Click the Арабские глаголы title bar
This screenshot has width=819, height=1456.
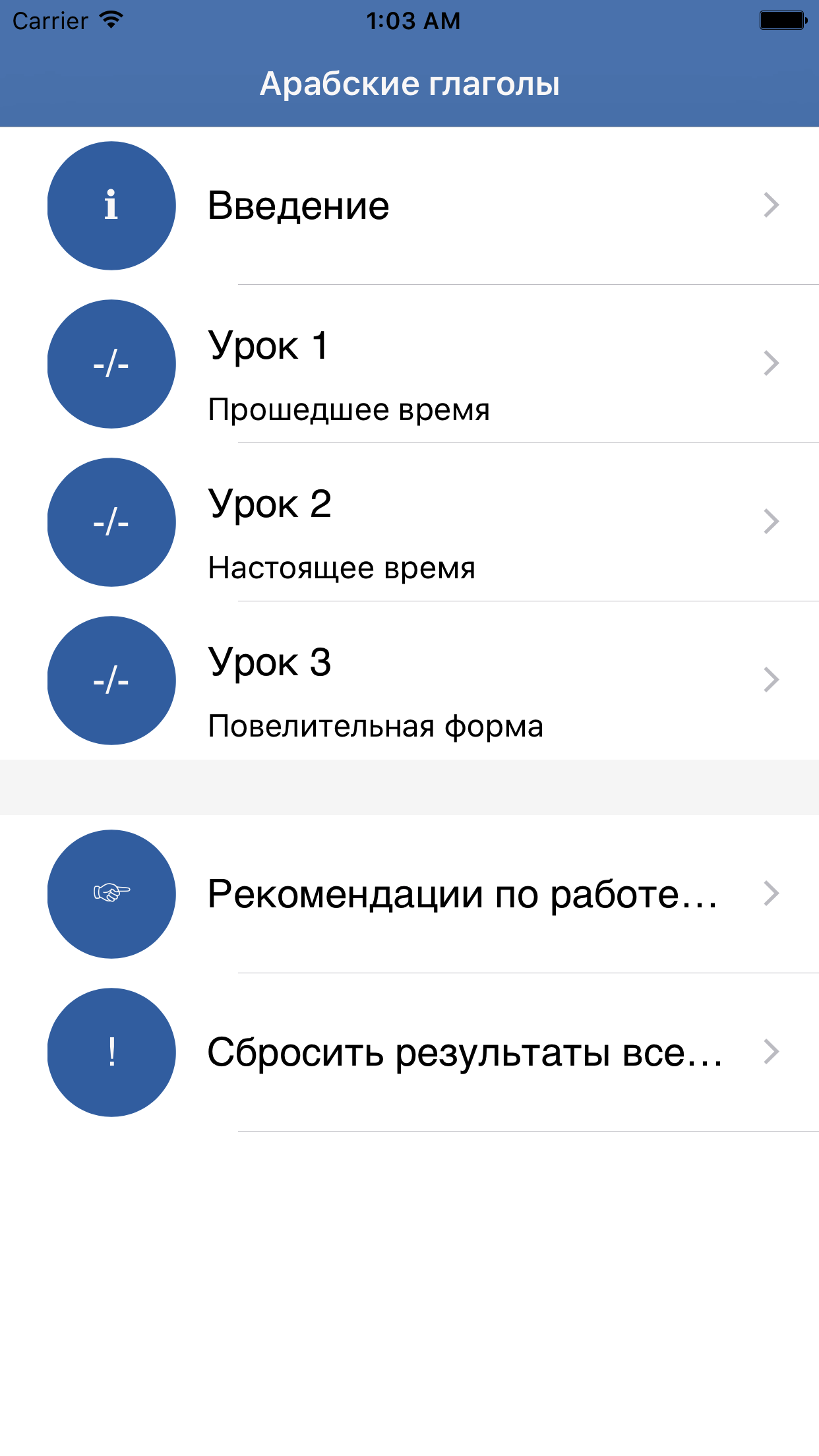pos(409,83)
